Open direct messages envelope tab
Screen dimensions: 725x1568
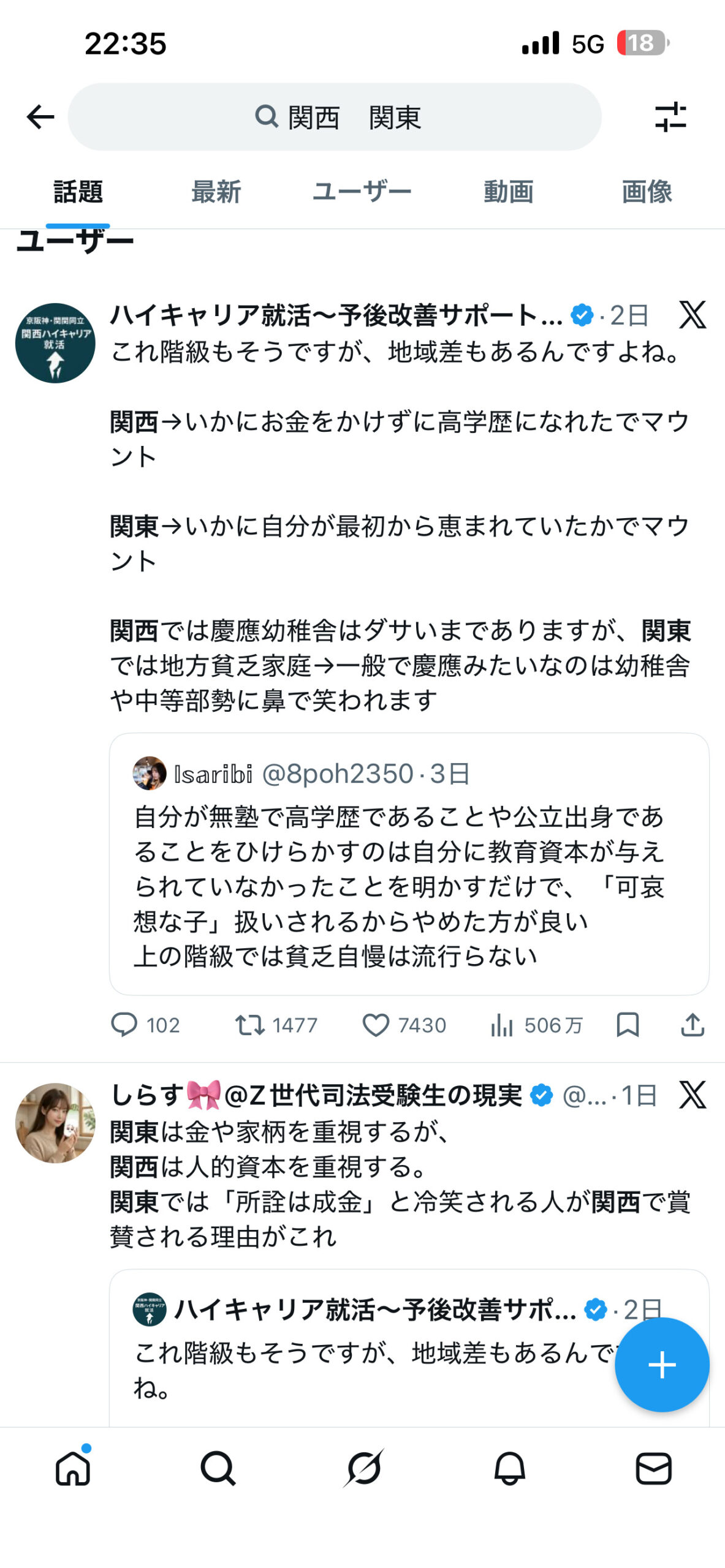pyautogui.click(x=653, y=1469)
